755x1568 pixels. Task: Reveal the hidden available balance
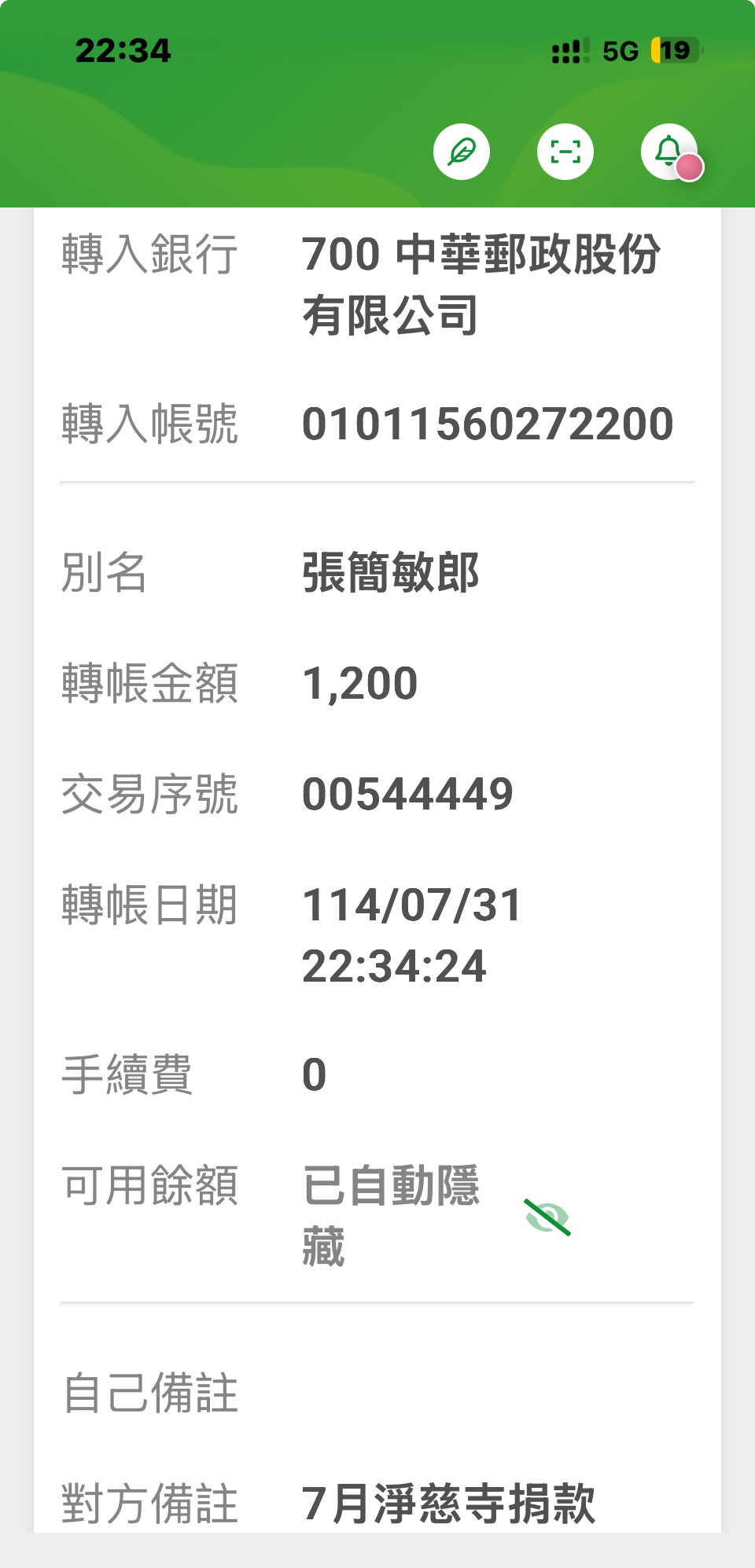[x=547, y=1217]
